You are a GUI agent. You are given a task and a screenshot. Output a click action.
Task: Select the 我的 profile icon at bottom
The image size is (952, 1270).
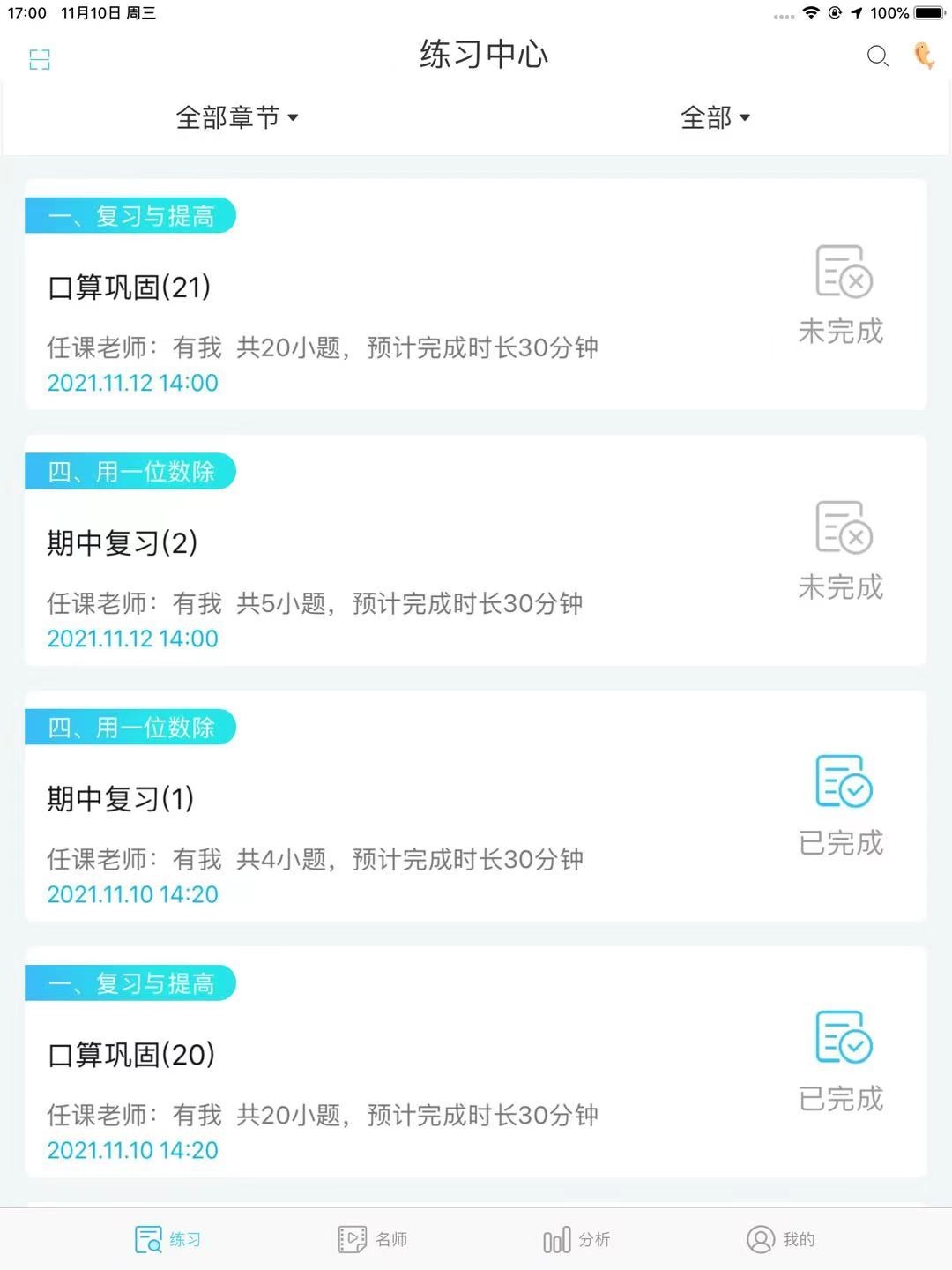pyautogui.click(x=762, y=1238)
